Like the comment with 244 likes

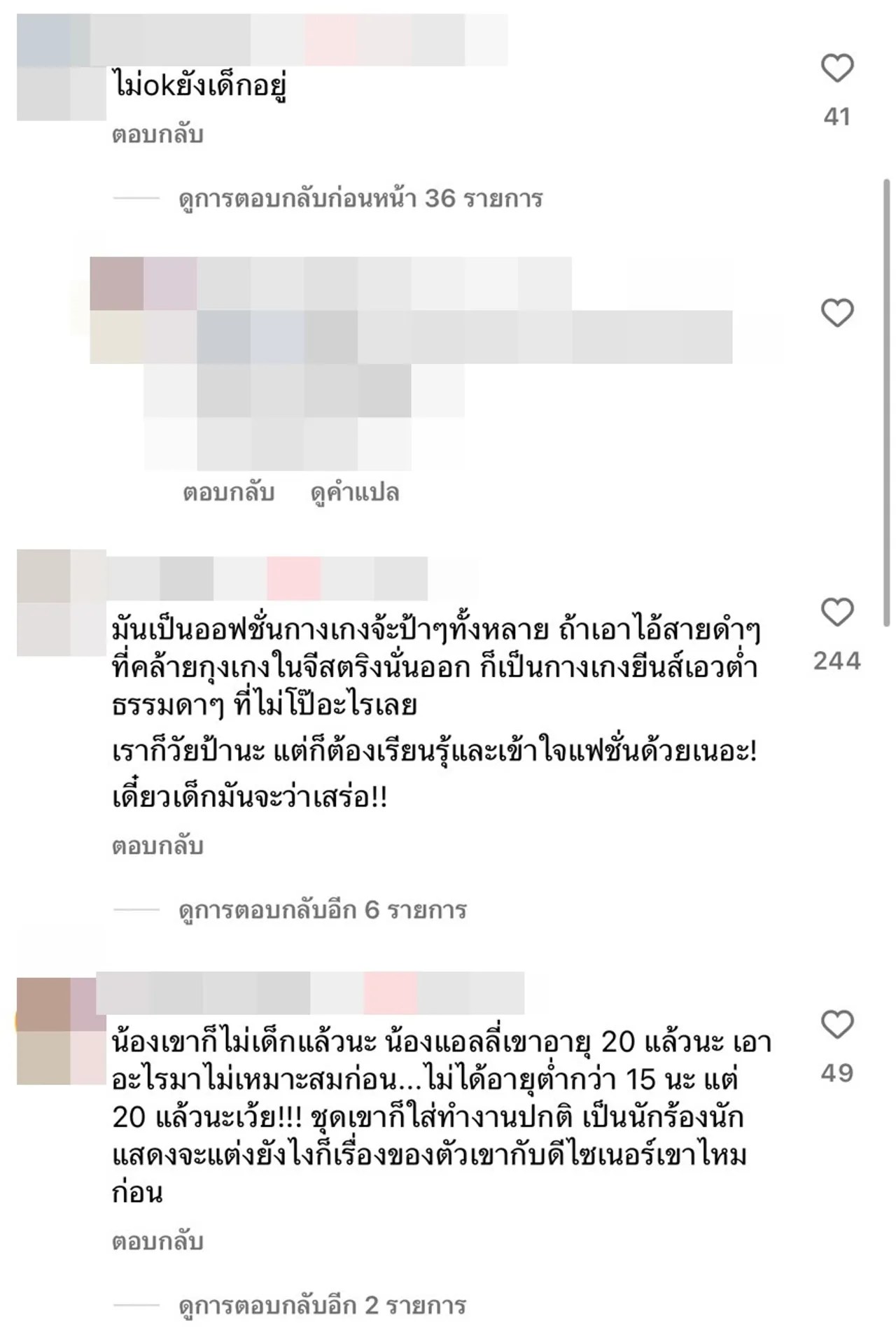pyautogui.click(x=836, y=612)
